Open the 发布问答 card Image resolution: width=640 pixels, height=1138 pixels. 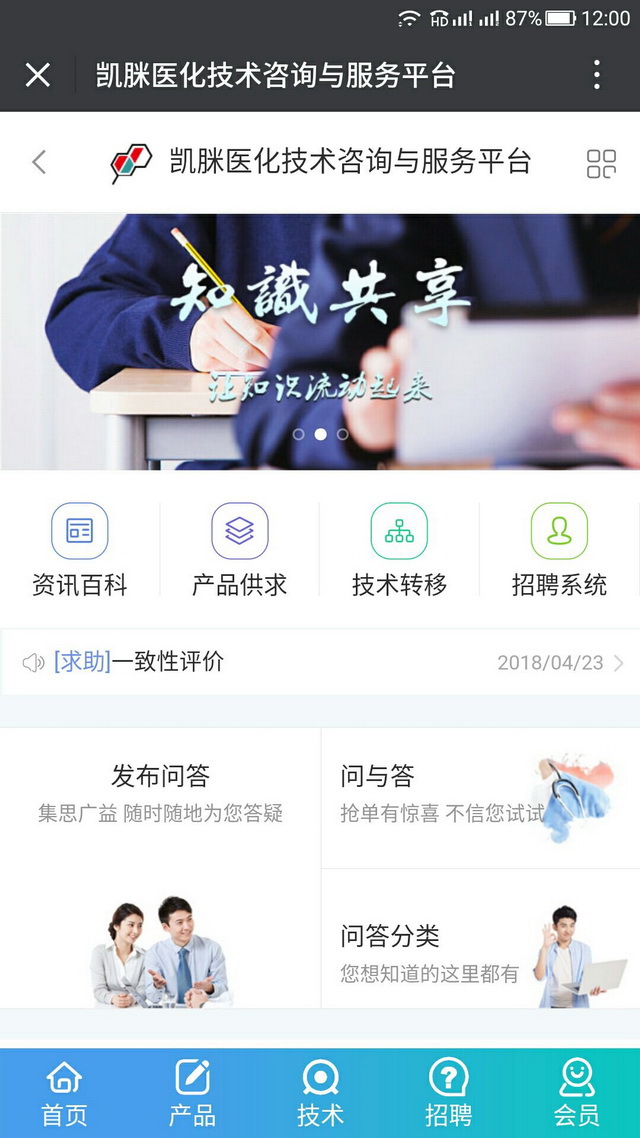point(160,867)
